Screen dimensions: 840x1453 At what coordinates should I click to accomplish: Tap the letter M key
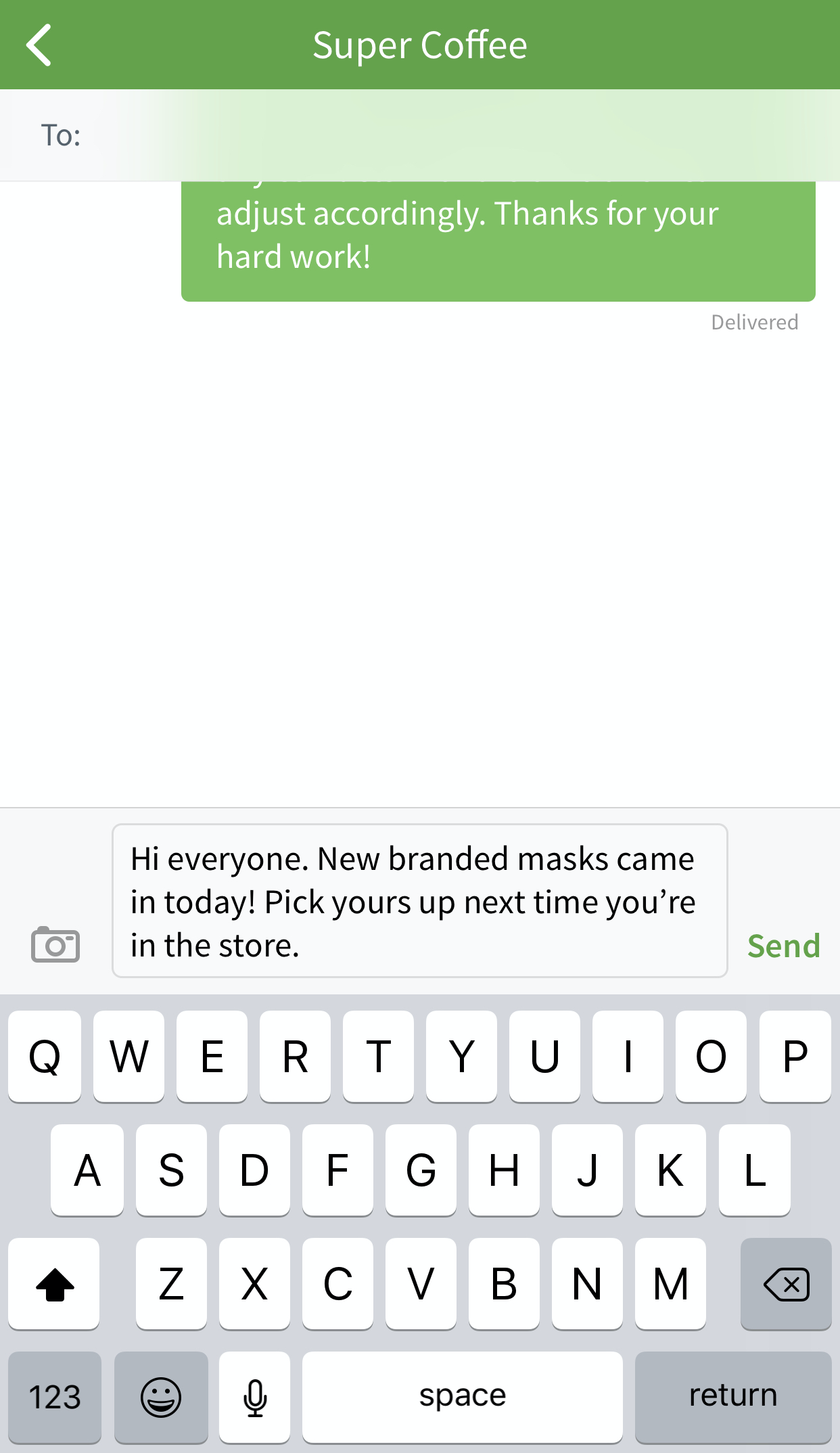tap(670, 1283)
